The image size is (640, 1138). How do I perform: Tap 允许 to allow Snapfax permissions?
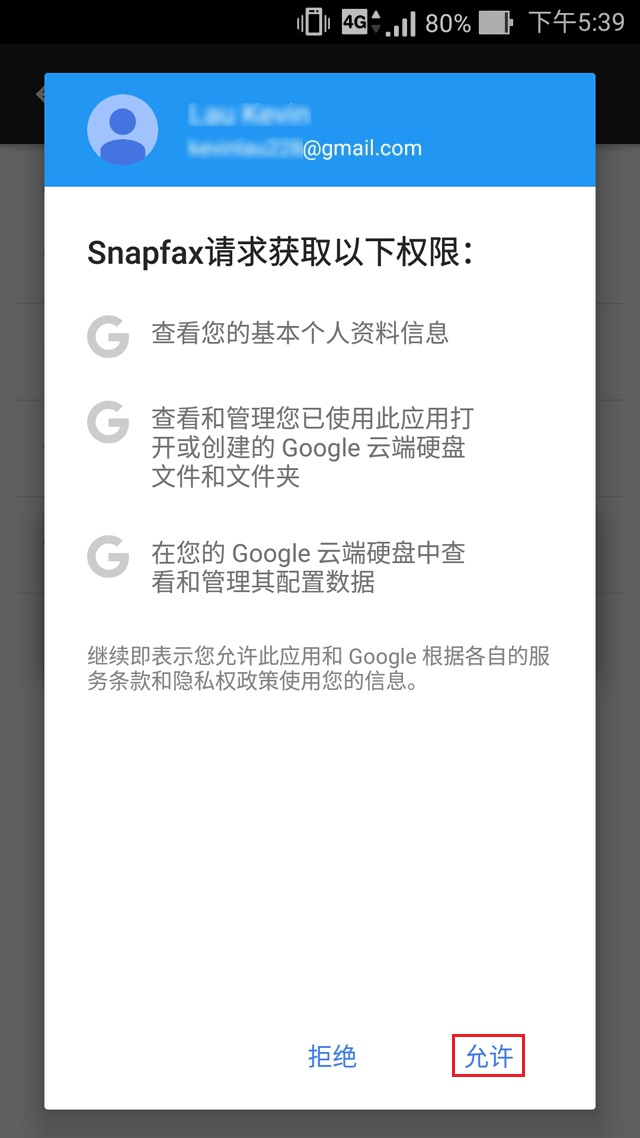point(488,1056)
